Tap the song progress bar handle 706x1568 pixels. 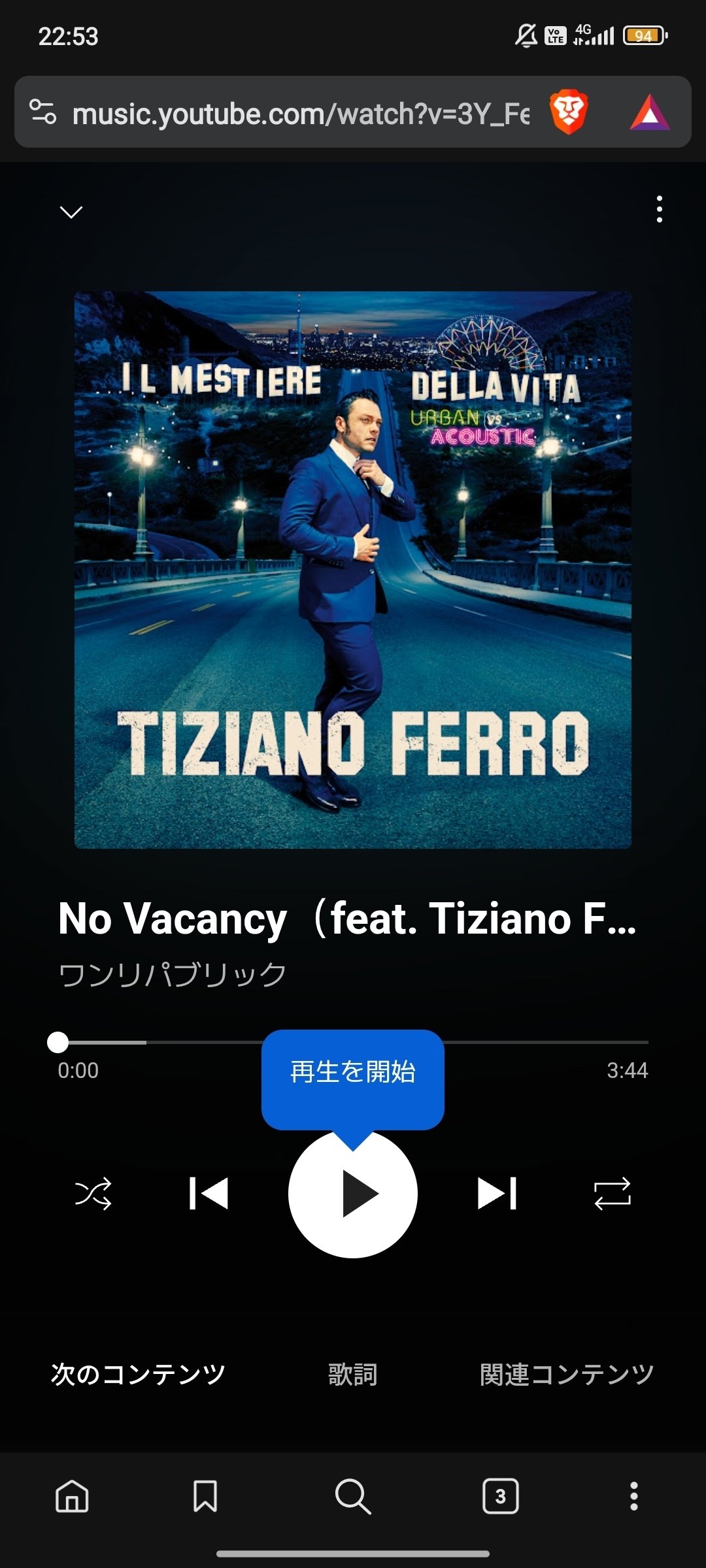[x=58, y=1042]
